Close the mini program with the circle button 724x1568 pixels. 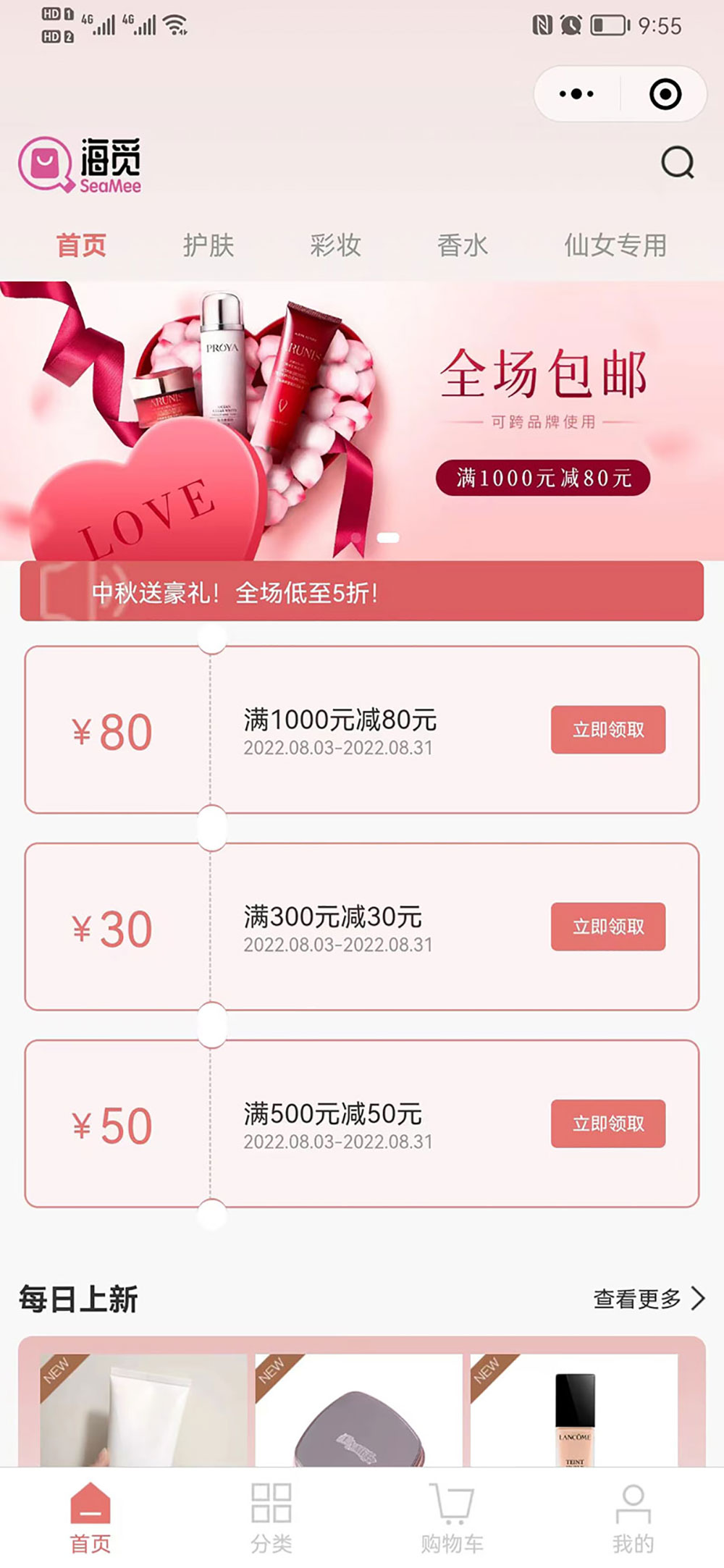[x=665, y=94]
